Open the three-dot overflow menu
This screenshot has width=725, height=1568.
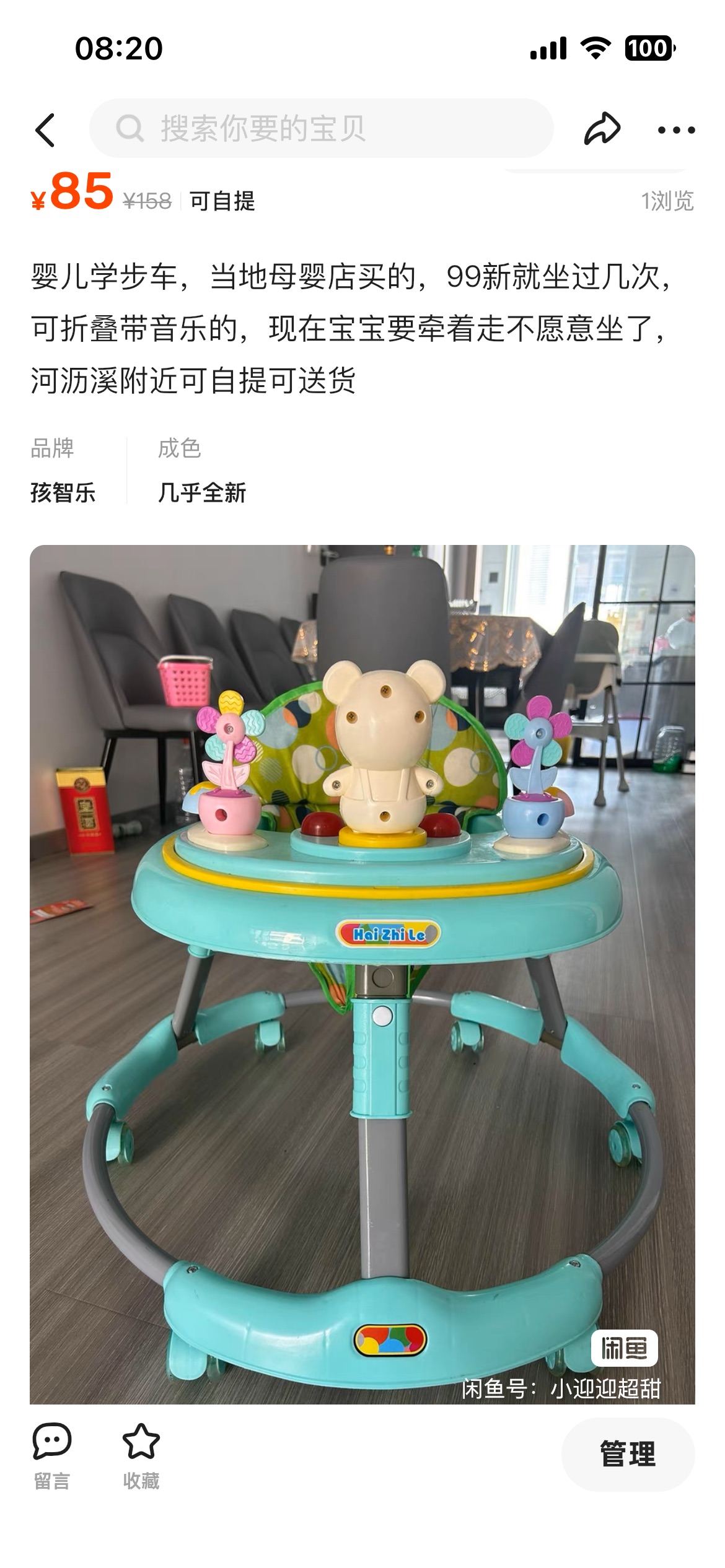676,130
